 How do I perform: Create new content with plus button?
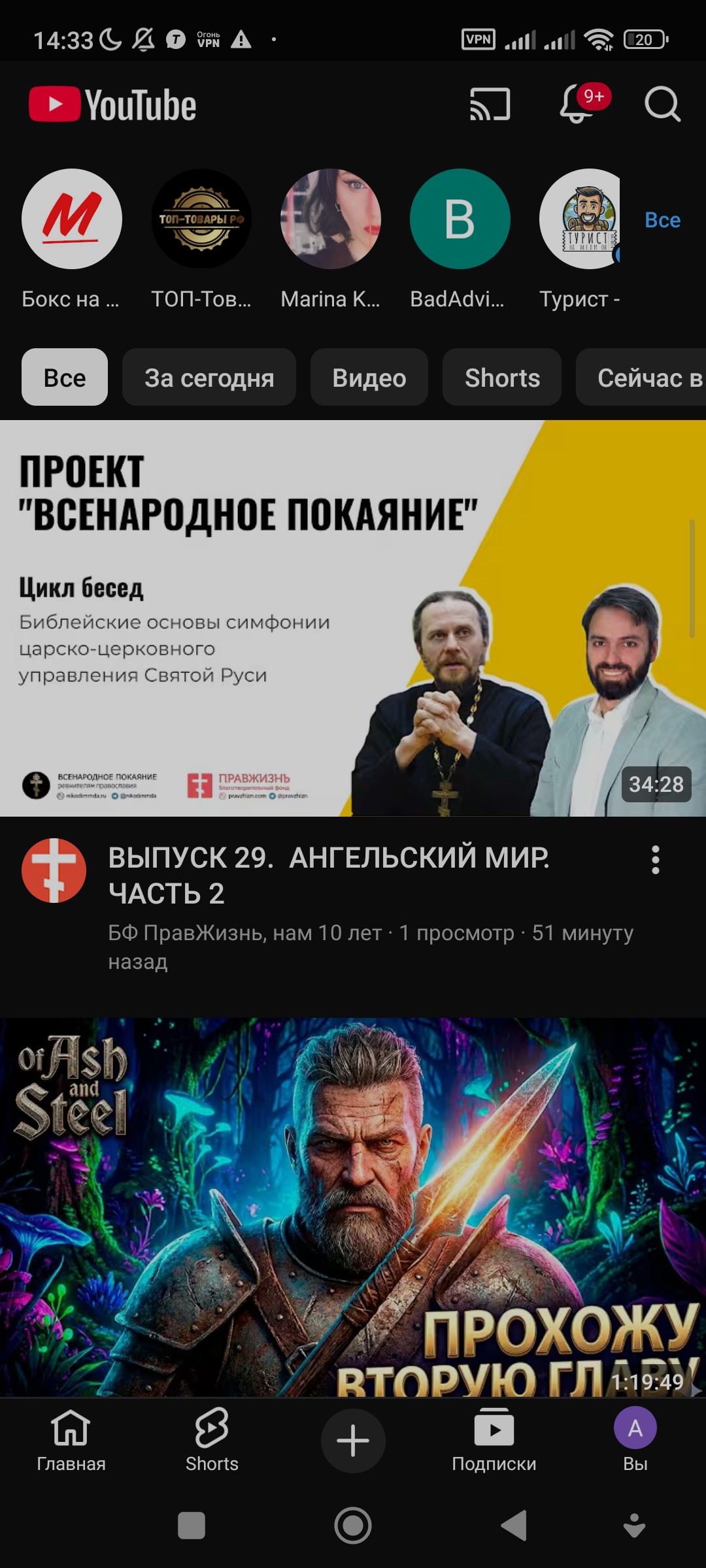tap(353, 1440)
